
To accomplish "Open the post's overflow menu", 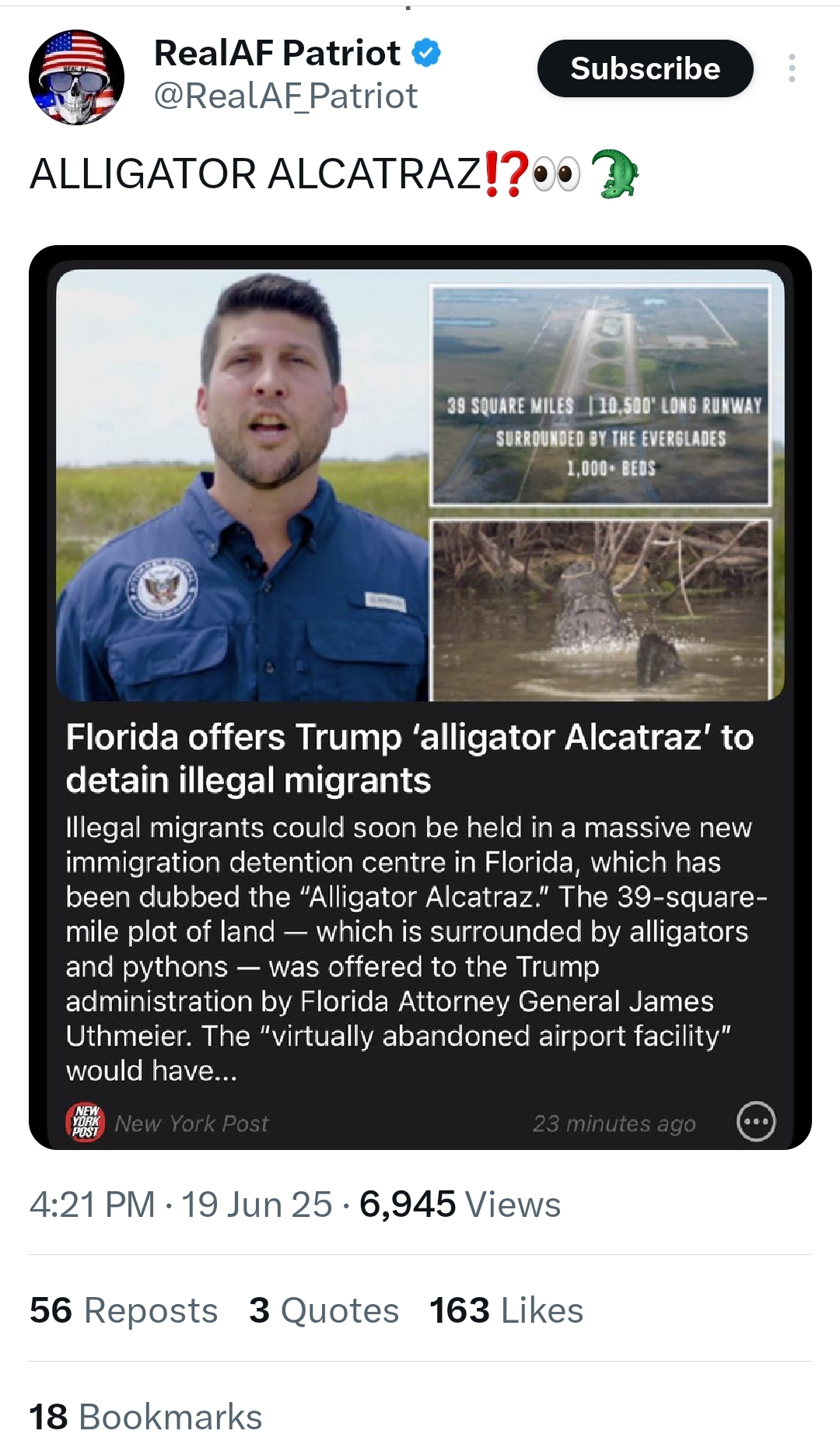I will tap(792, 68).
